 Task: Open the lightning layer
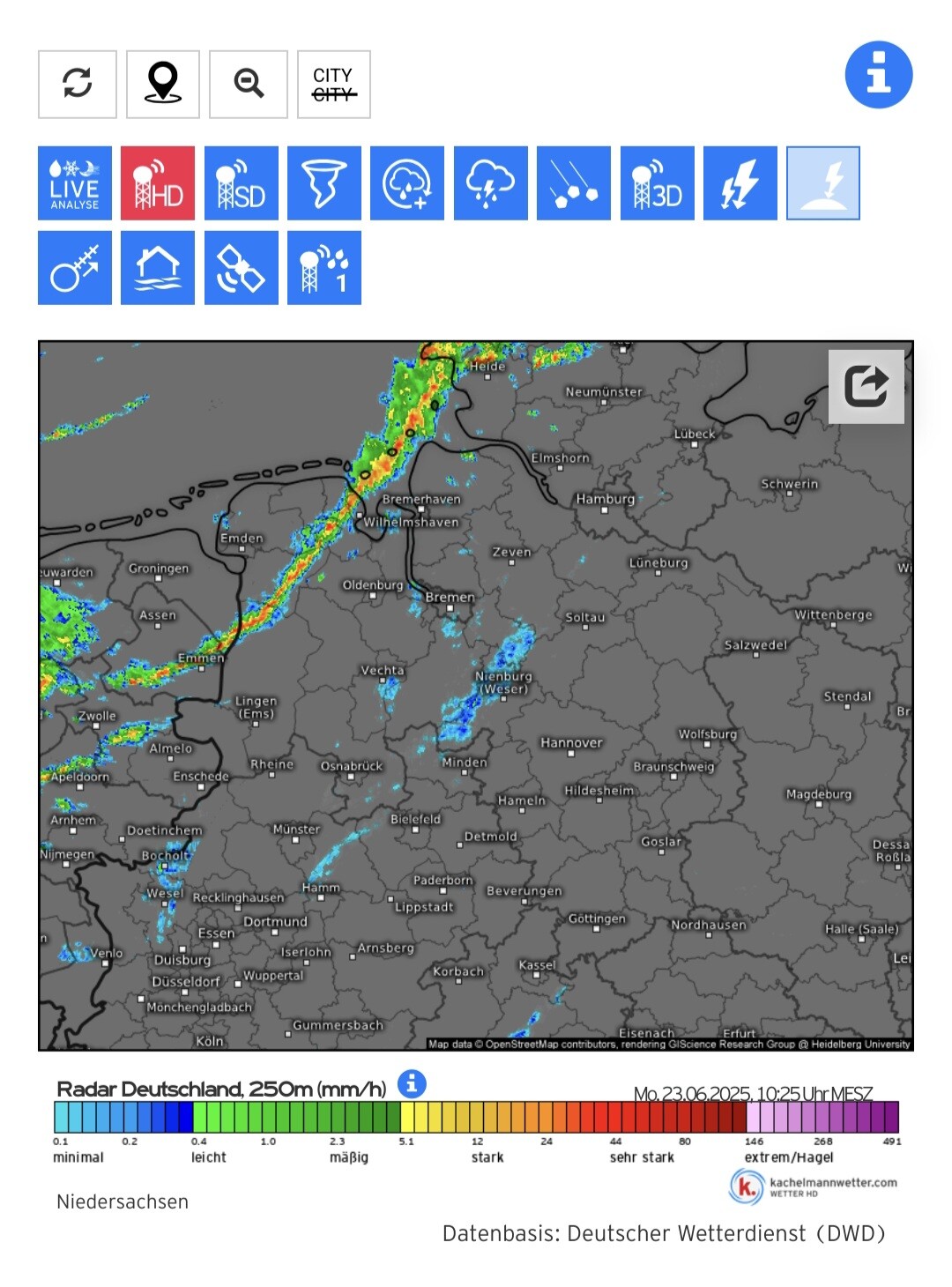[740, 183]
